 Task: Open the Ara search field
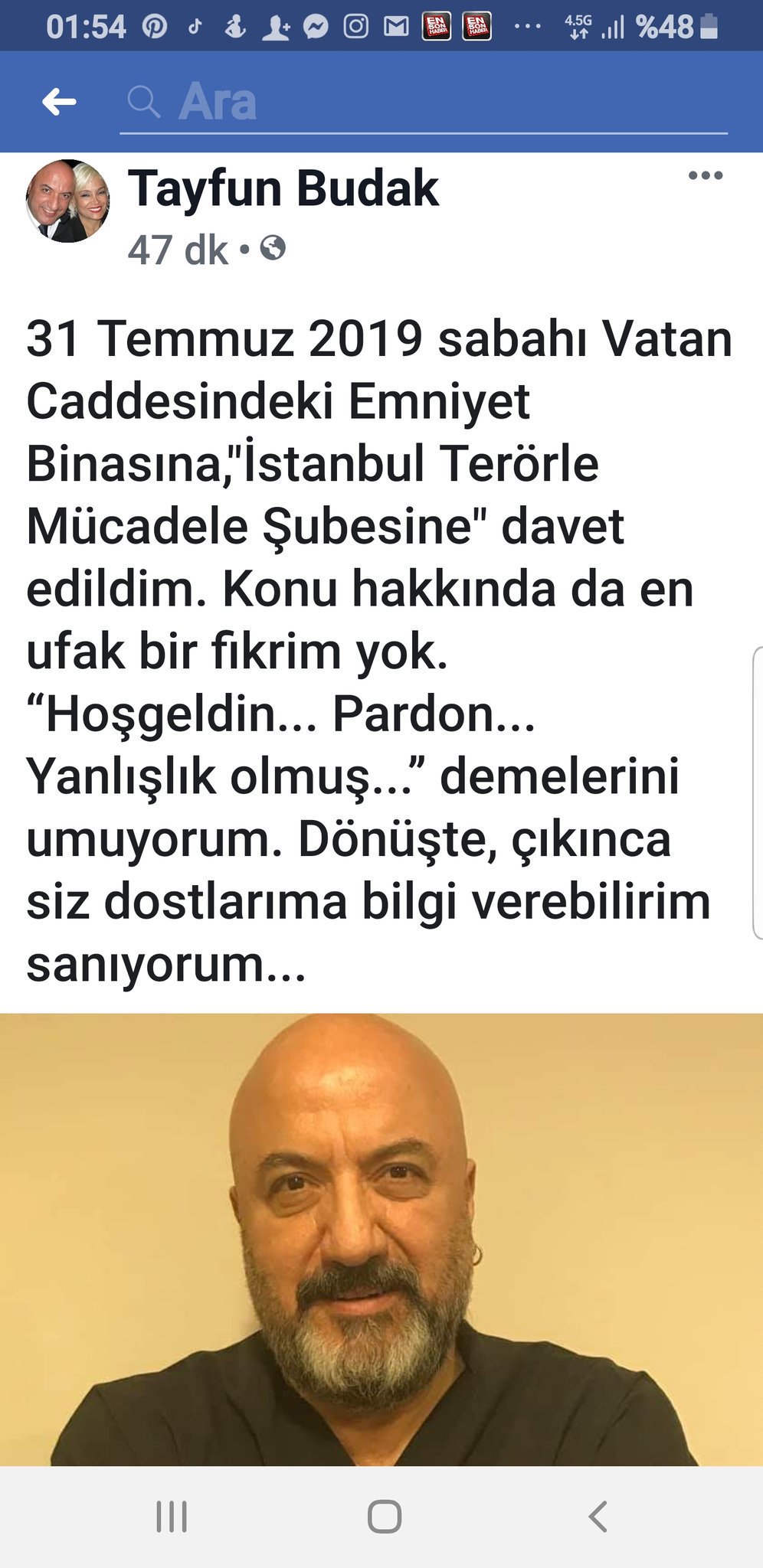tap(421, 102)
